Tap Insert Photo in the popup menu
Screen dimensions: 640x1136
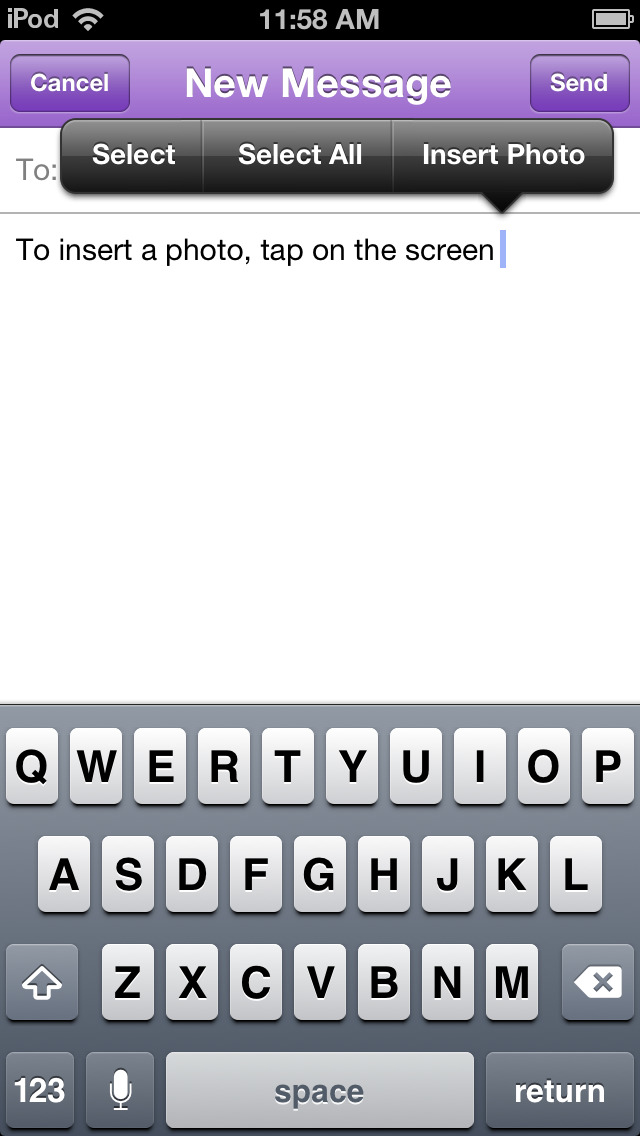pyautogui.click(x=503, y=155)
